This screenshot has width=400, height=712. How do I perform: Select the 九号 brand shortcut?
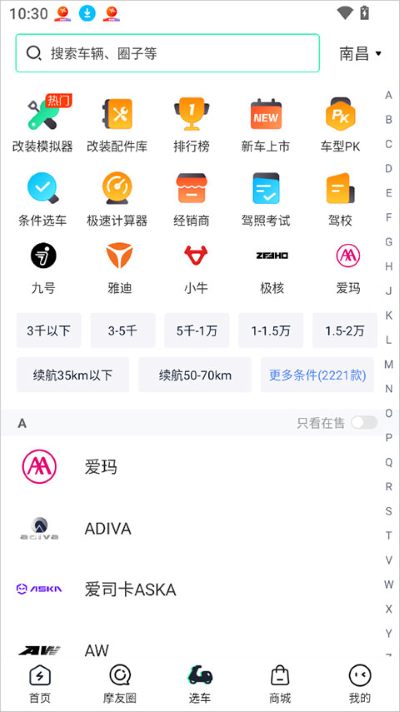44,268
